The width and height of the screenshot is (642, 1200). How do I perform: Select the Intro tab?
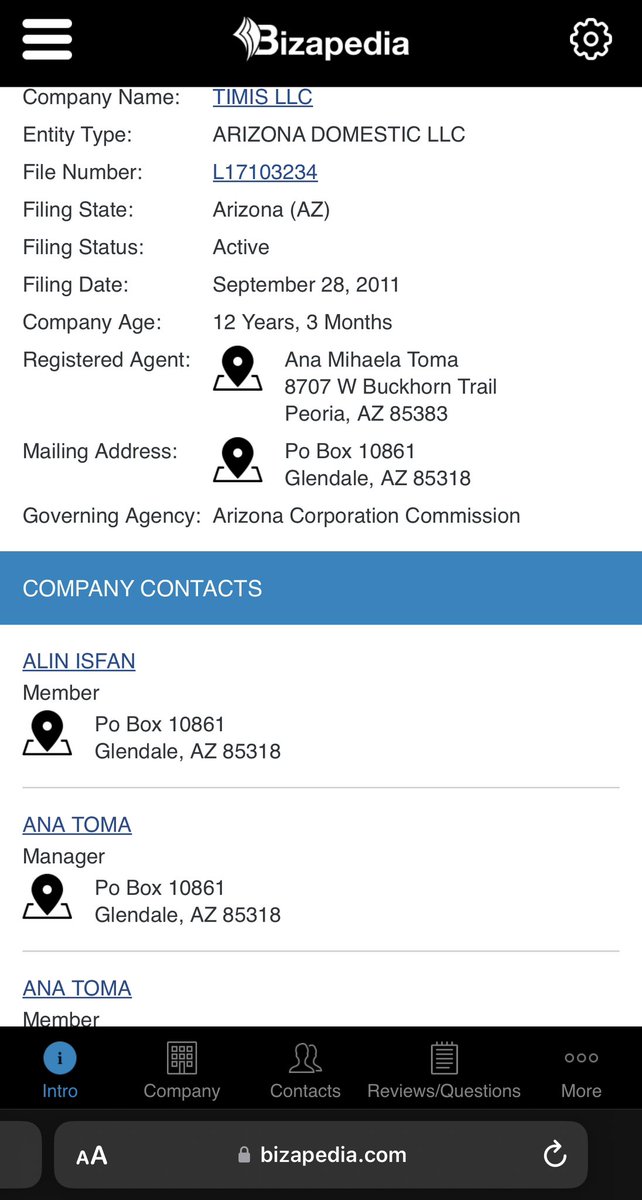tap(60, 1070)
